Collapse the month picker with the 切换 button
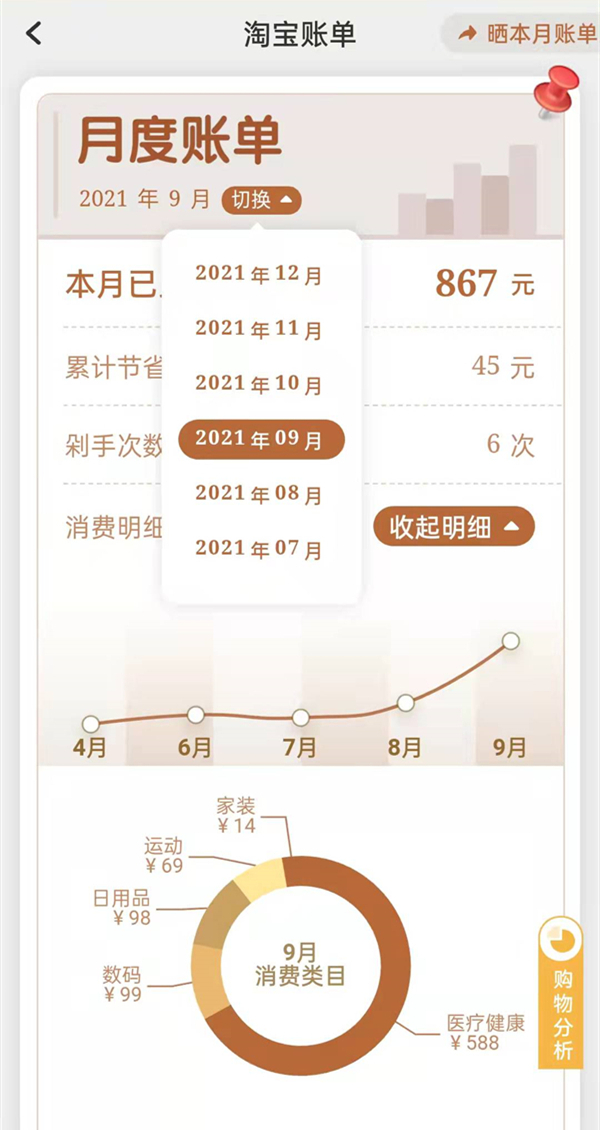This screenshot has height=1130, width=600. click(x=261, y=200)
